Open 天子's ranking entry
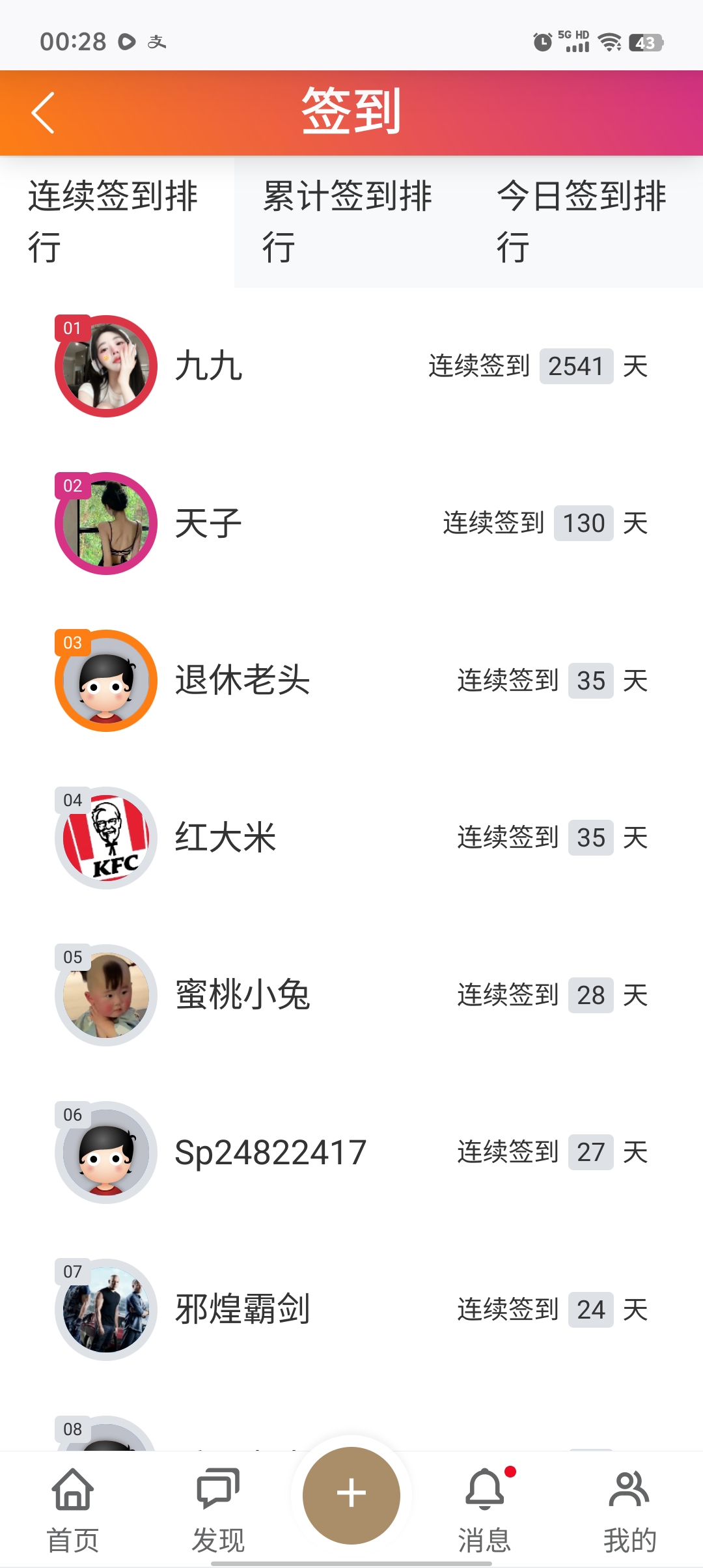 click(x=351, y=523)
